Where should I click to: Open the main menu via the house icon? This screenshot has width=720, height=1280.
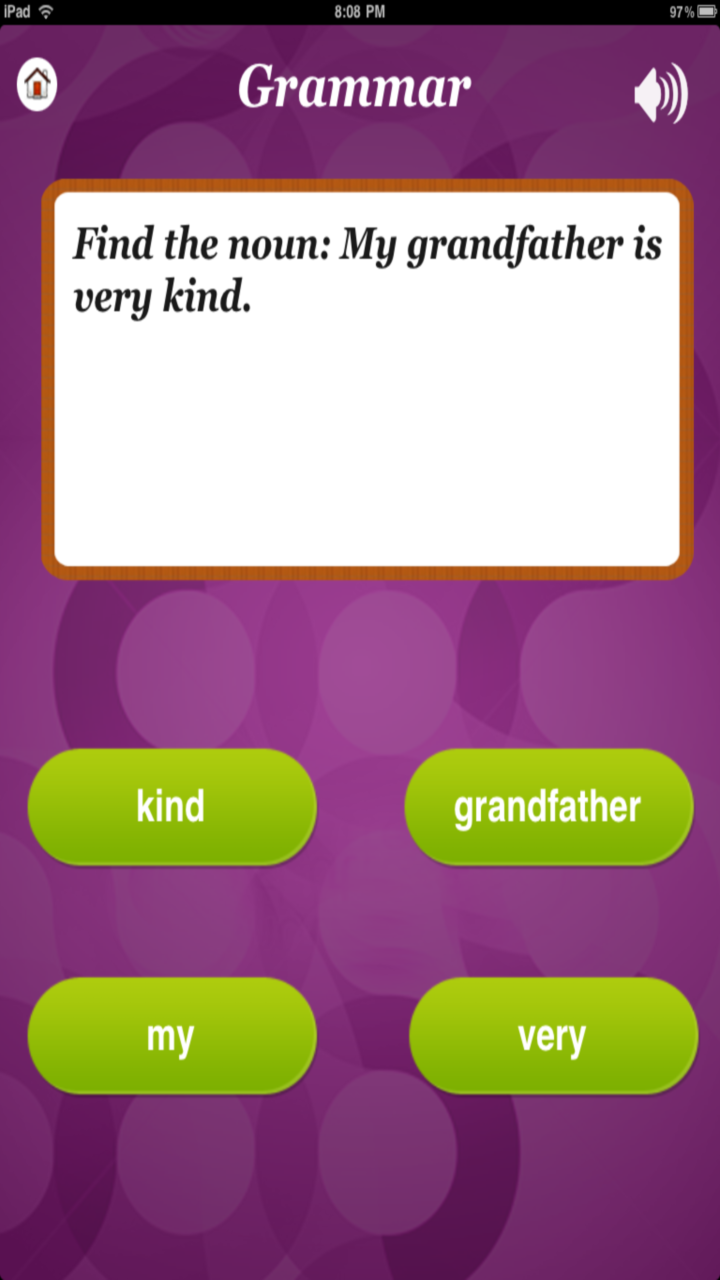click(35, 85)
